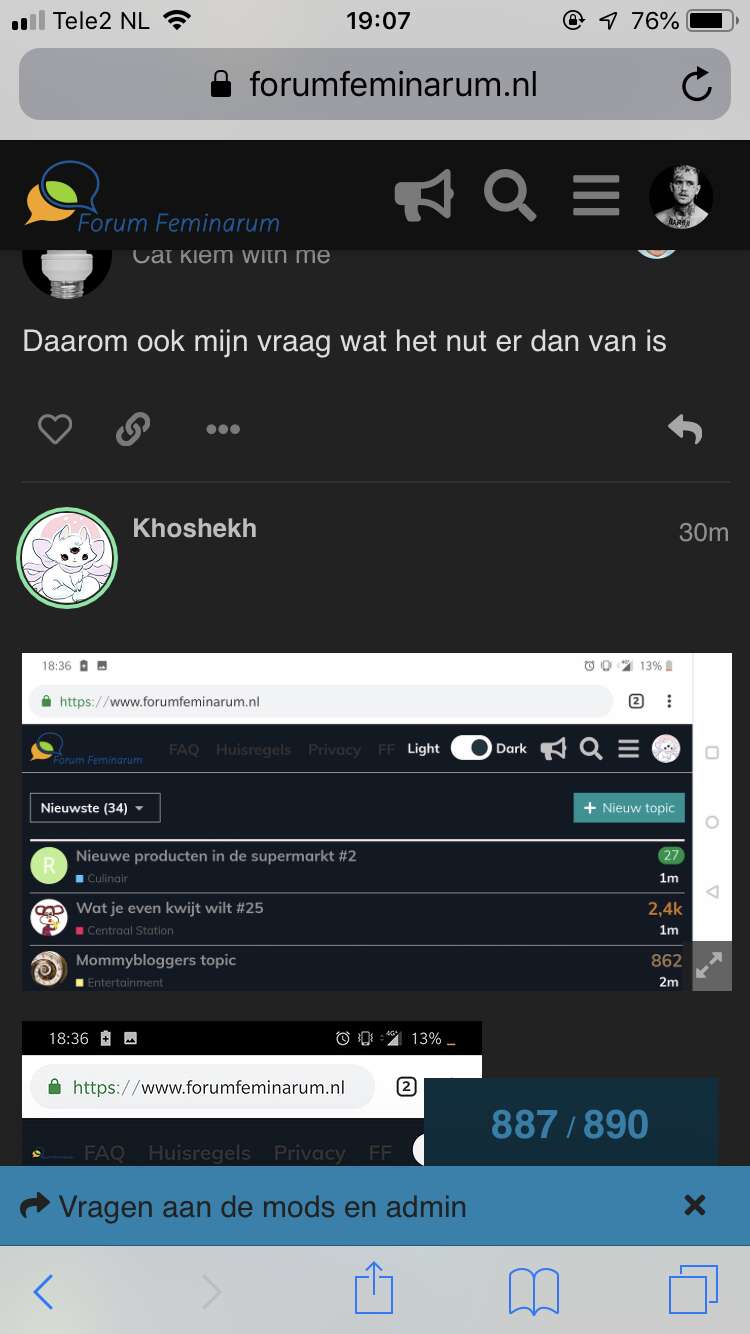Show more actions for the post
This screenshot has height=1334, width=750.
point(222,429)
